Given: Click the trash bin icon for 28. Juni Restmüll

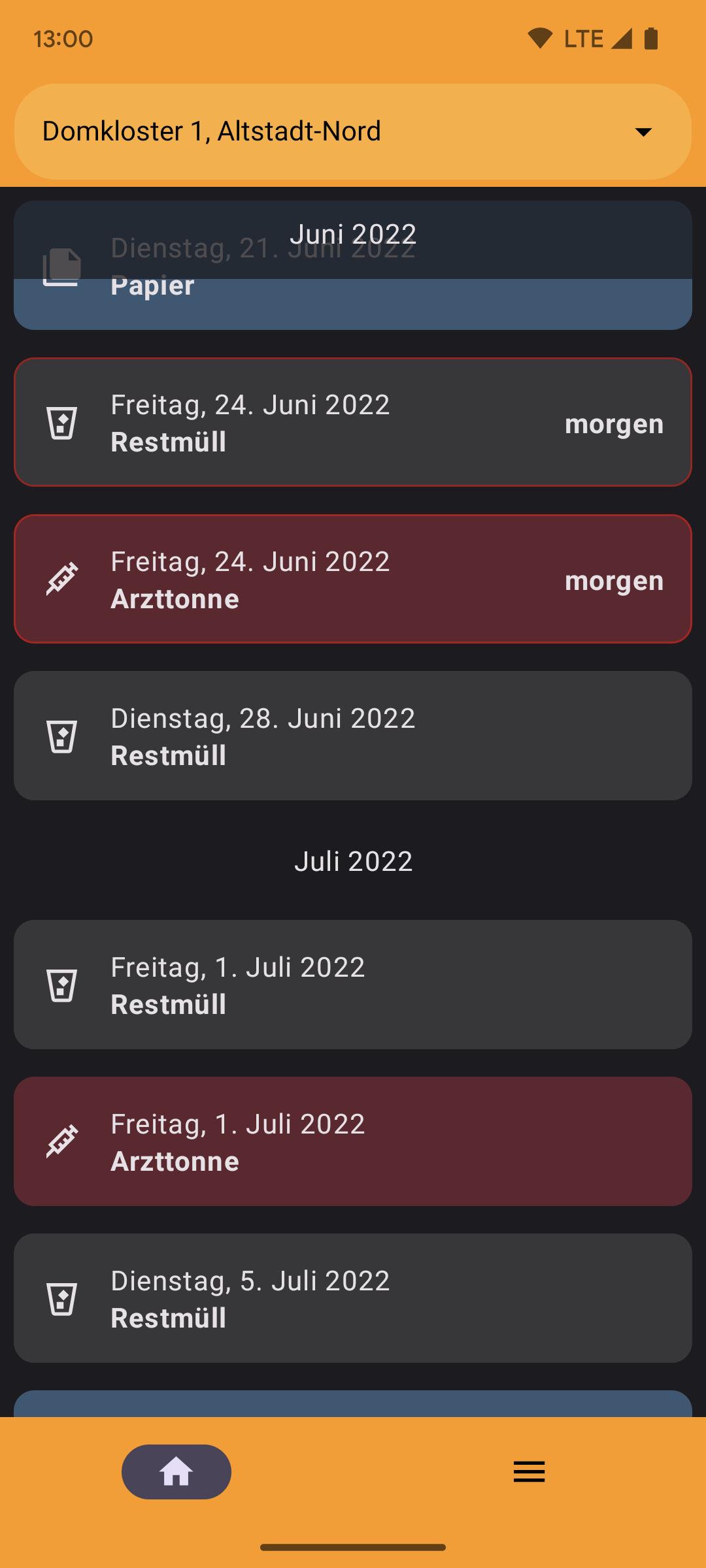Looking at the screenshot, I should tap(62, 735).
